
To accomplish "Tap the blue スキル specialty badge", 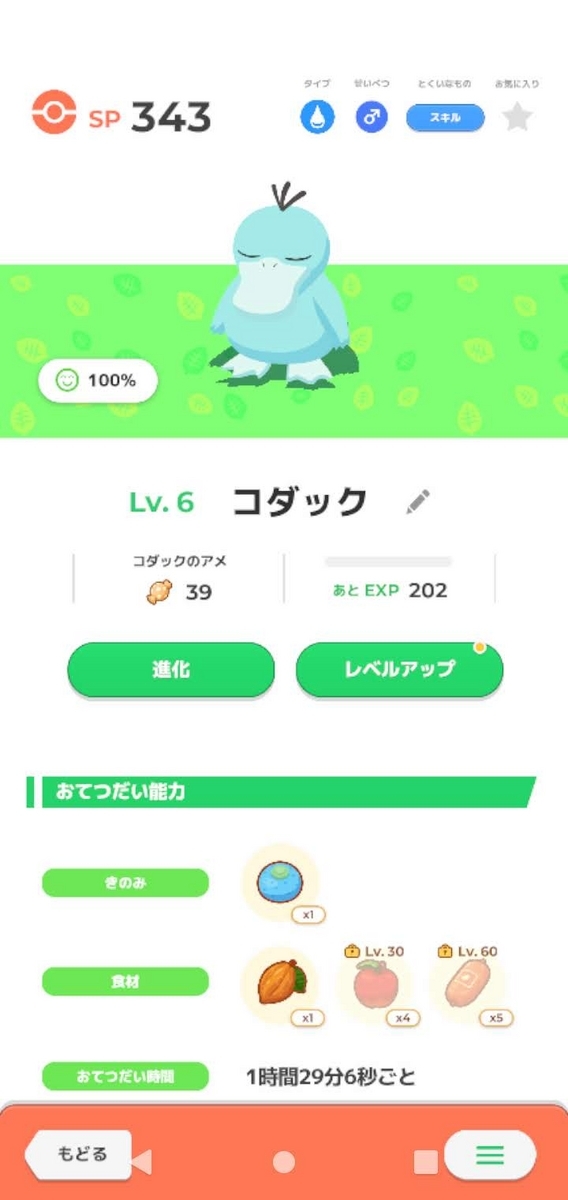I will point(445,118).
